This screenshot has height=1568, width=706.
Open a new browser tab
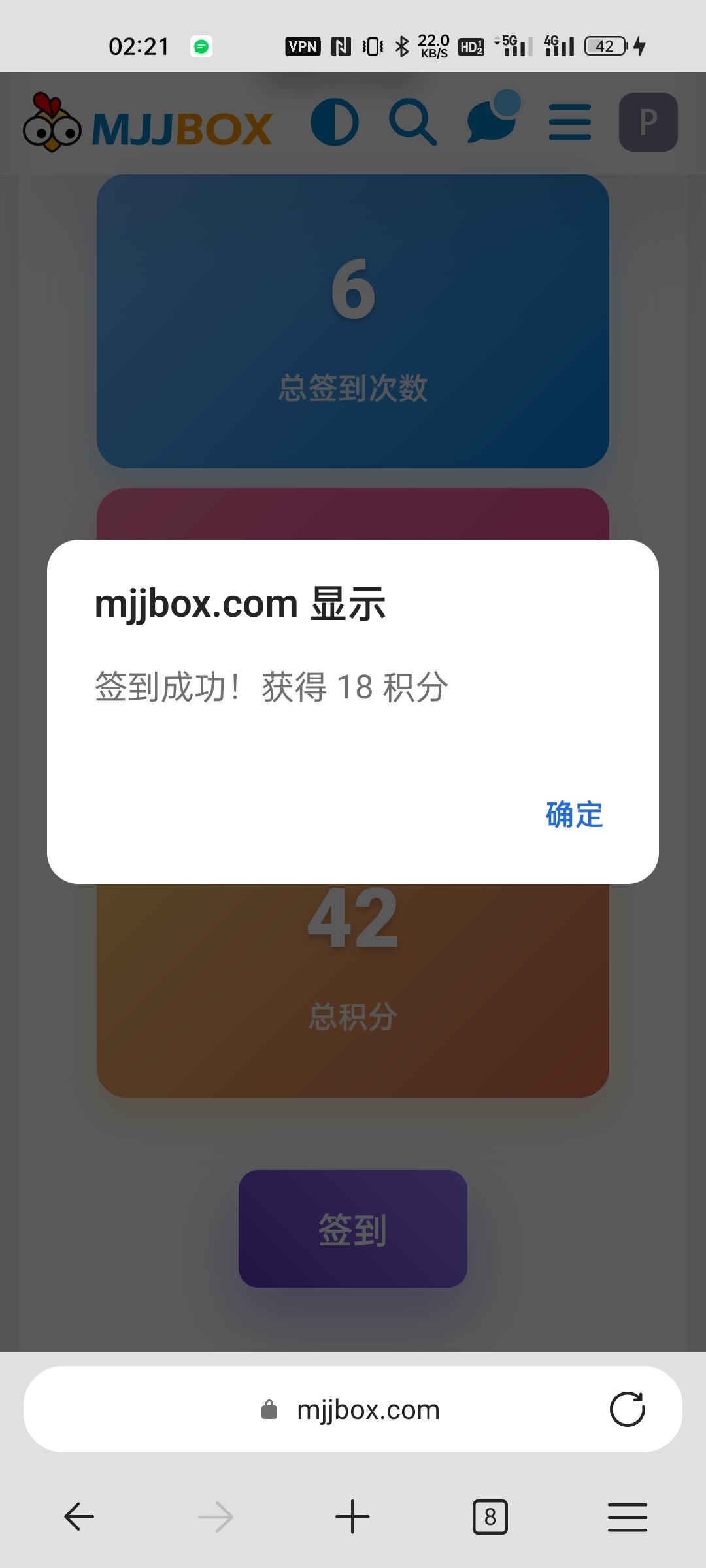(352, 1516)
